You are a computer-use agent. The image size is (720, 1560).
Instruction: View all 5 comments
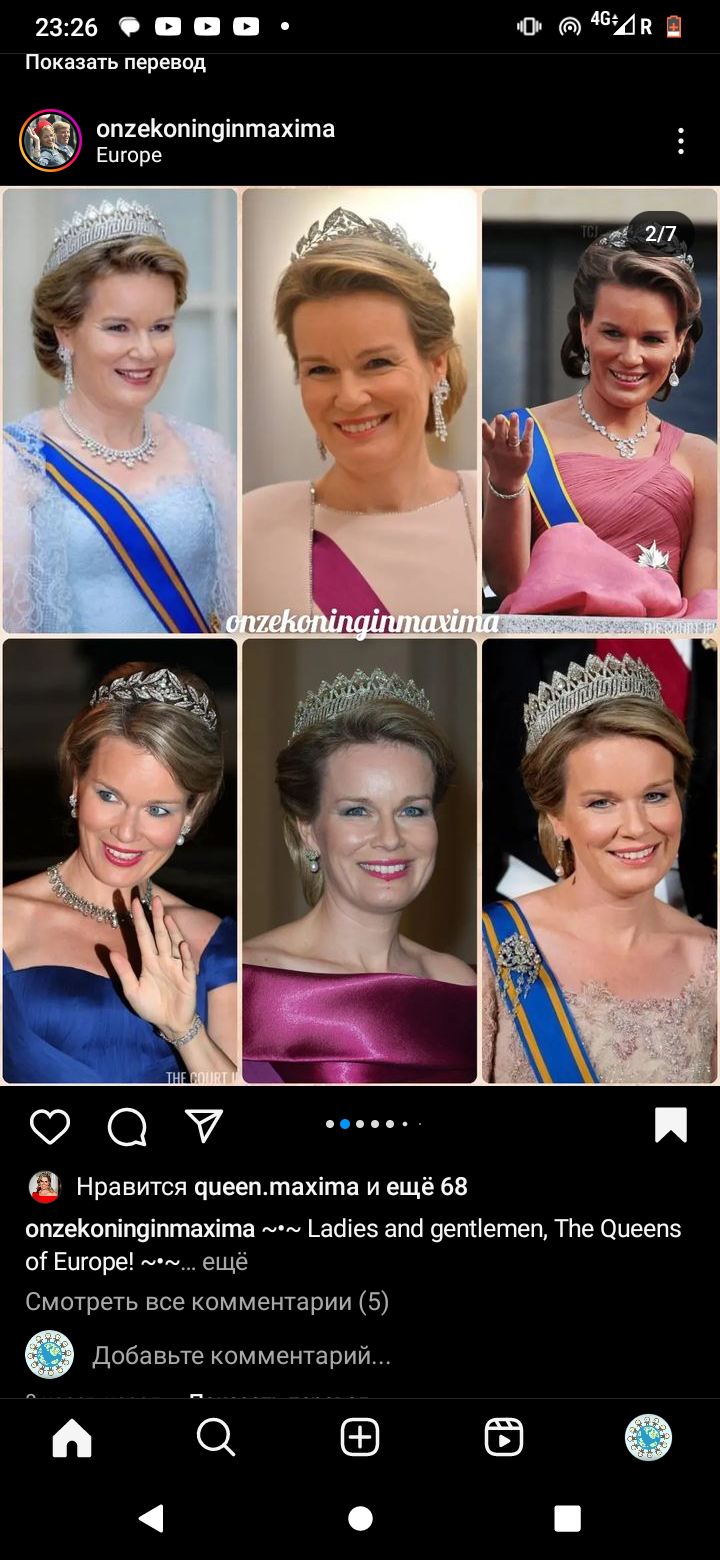[x=206, y=1301]
